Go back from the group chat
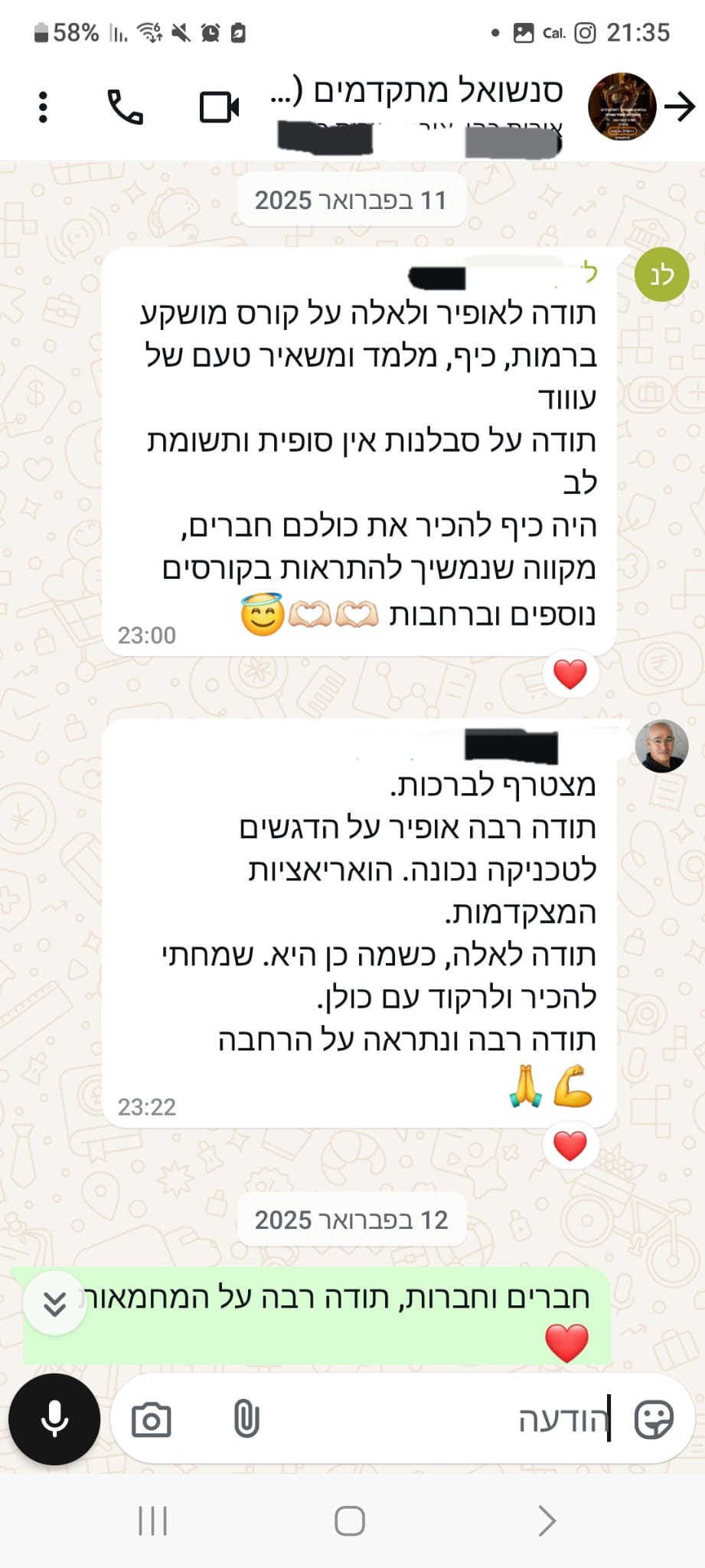This screenshot has height=1568, width=705. (x=679, y=107)
